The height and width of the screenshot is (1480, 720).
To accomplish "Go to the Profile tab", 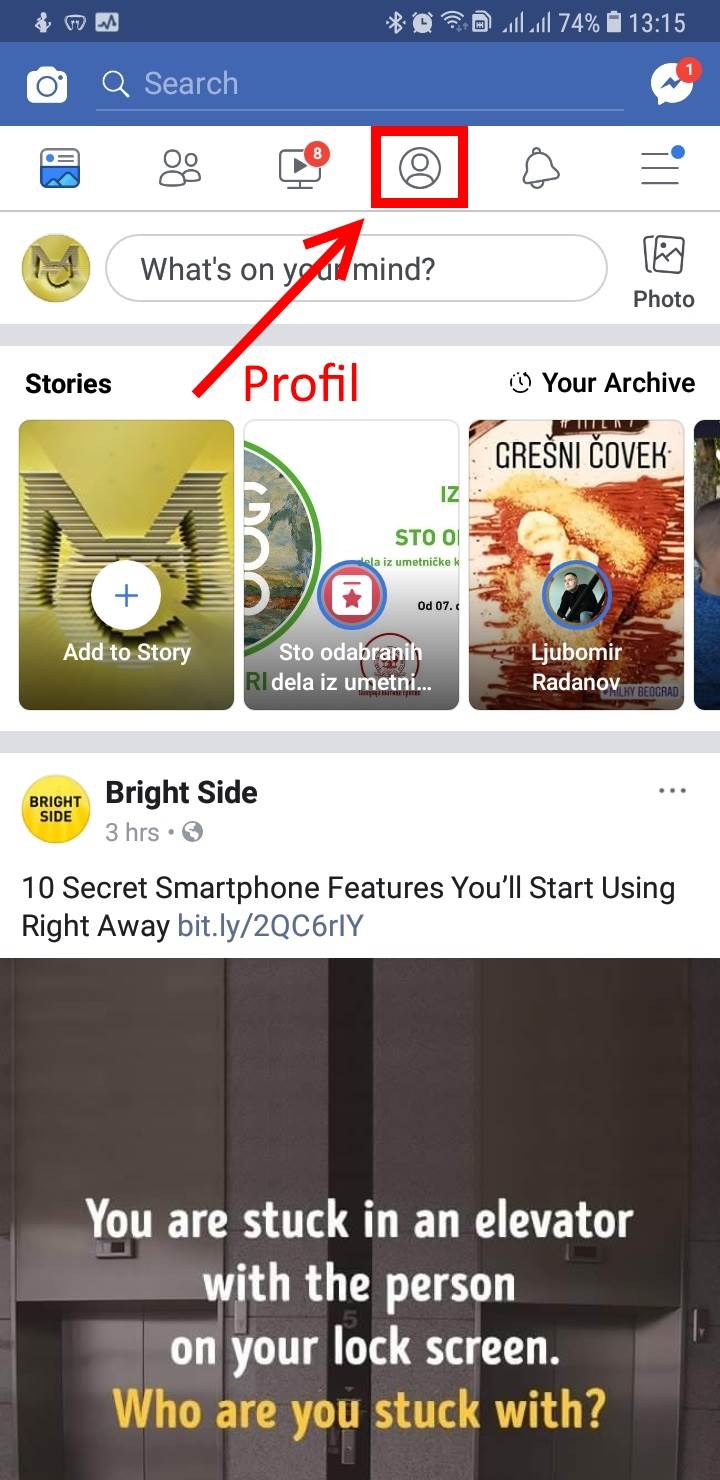I will (x=420, y=168).
